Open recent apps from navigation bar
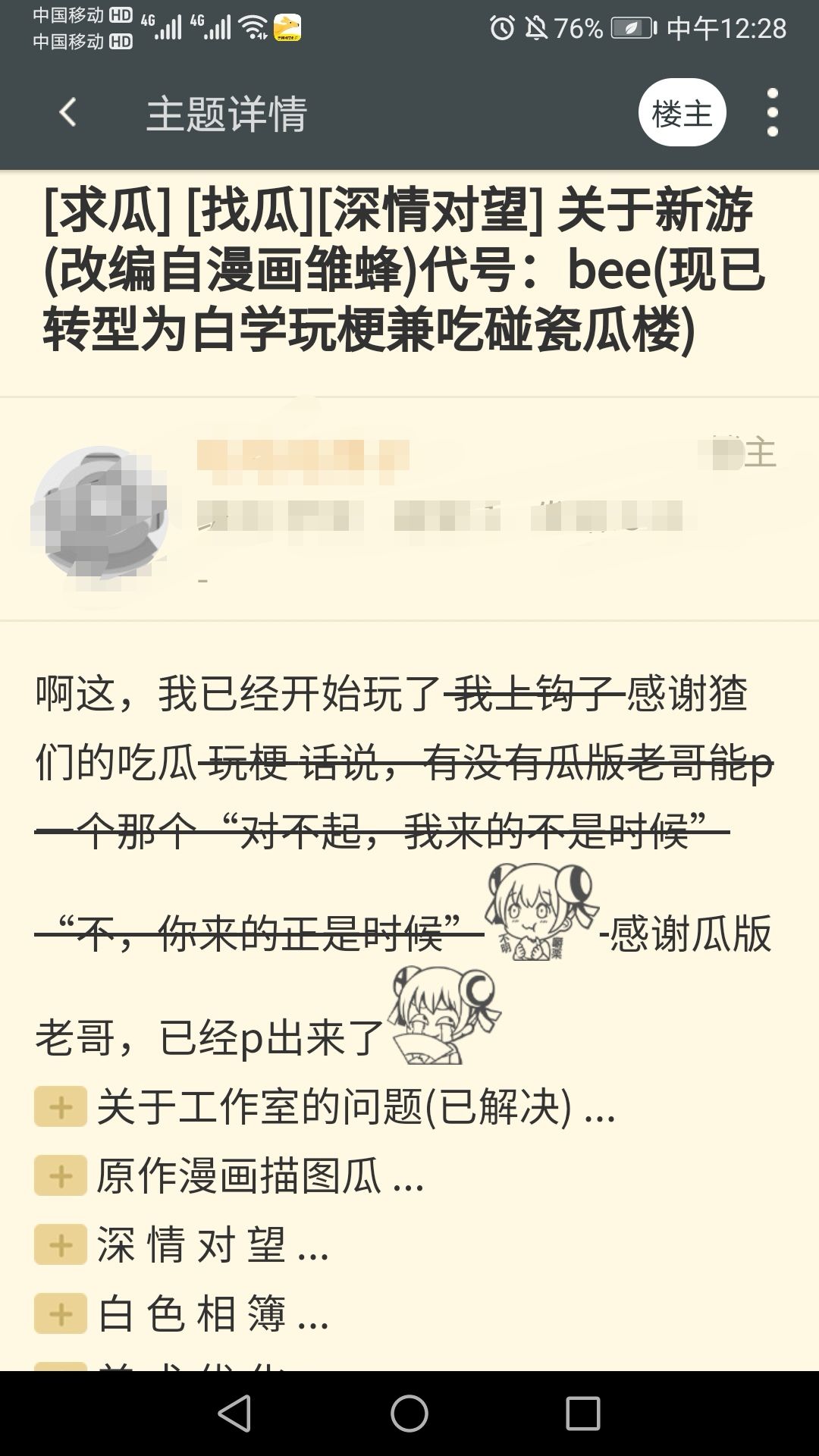 point(583,1414)
